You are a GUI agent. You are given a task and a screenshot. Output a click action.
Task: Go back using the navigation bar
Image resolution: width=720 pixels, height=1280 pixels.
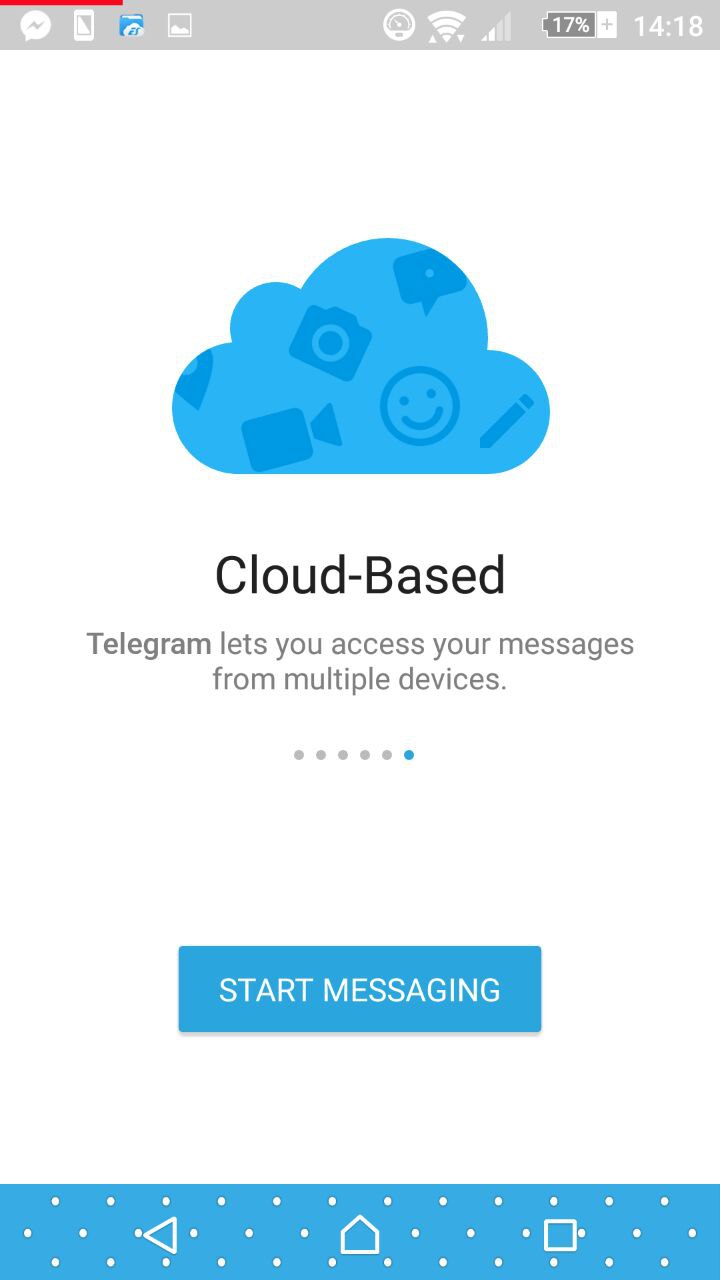[160, 1235]
